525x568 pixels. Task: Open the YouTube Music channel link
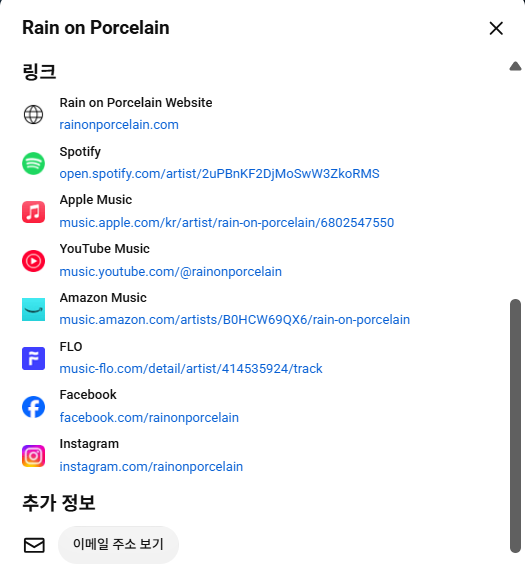[x=170, y=272]
